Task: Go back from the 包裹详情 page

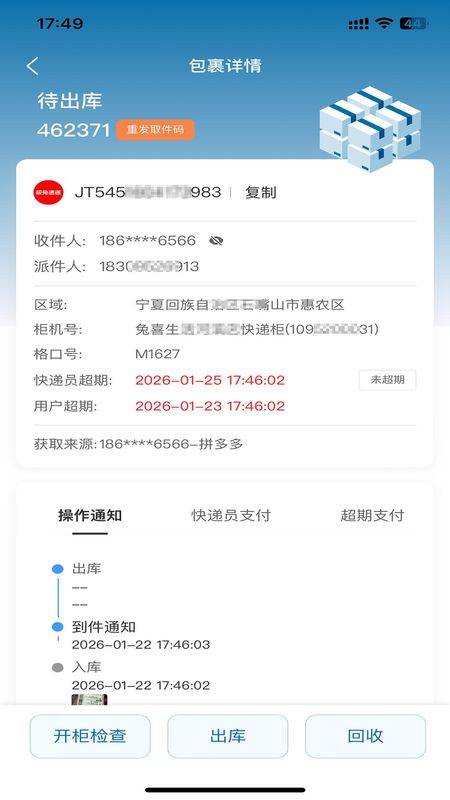Action: (x=33, y=66)
